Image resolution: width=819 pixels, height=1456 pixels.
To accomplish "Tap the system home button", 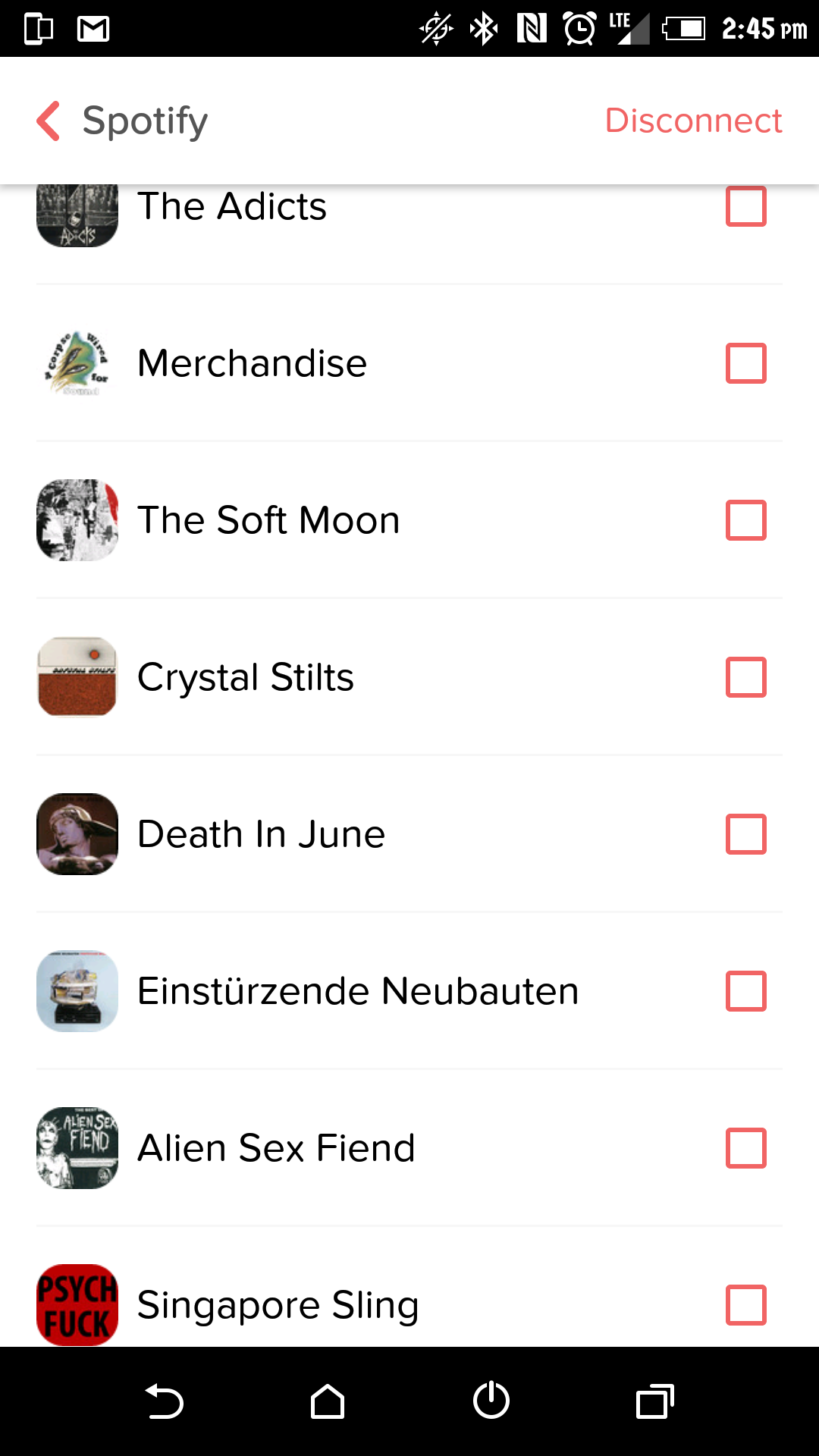I will tap(328, 1401).
